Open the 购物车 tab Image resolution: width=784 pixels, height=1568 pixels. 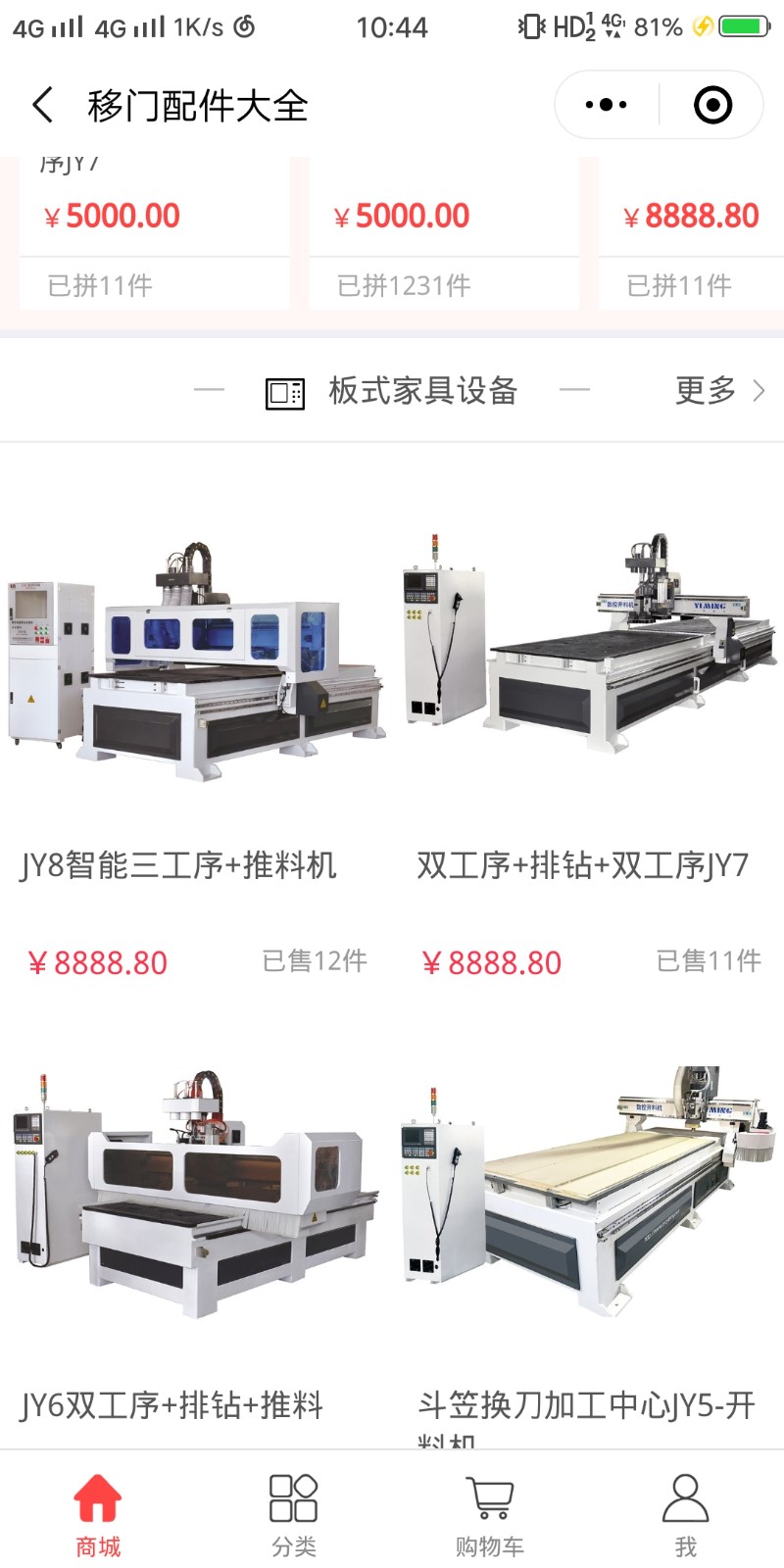[489, 1514]
